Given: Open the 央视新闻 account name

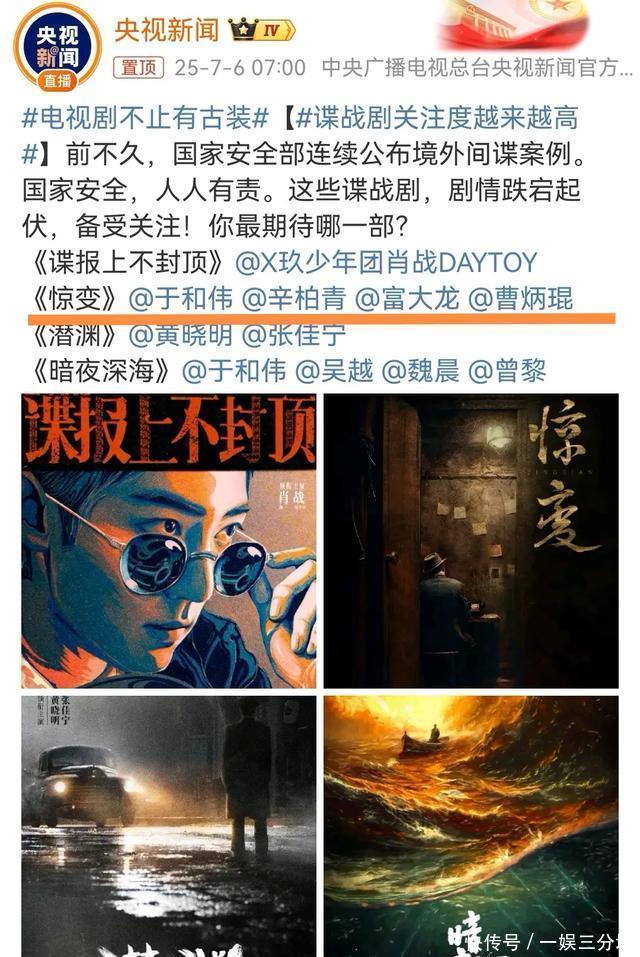Looking at the screenshot, I should (x=166, y=30).
